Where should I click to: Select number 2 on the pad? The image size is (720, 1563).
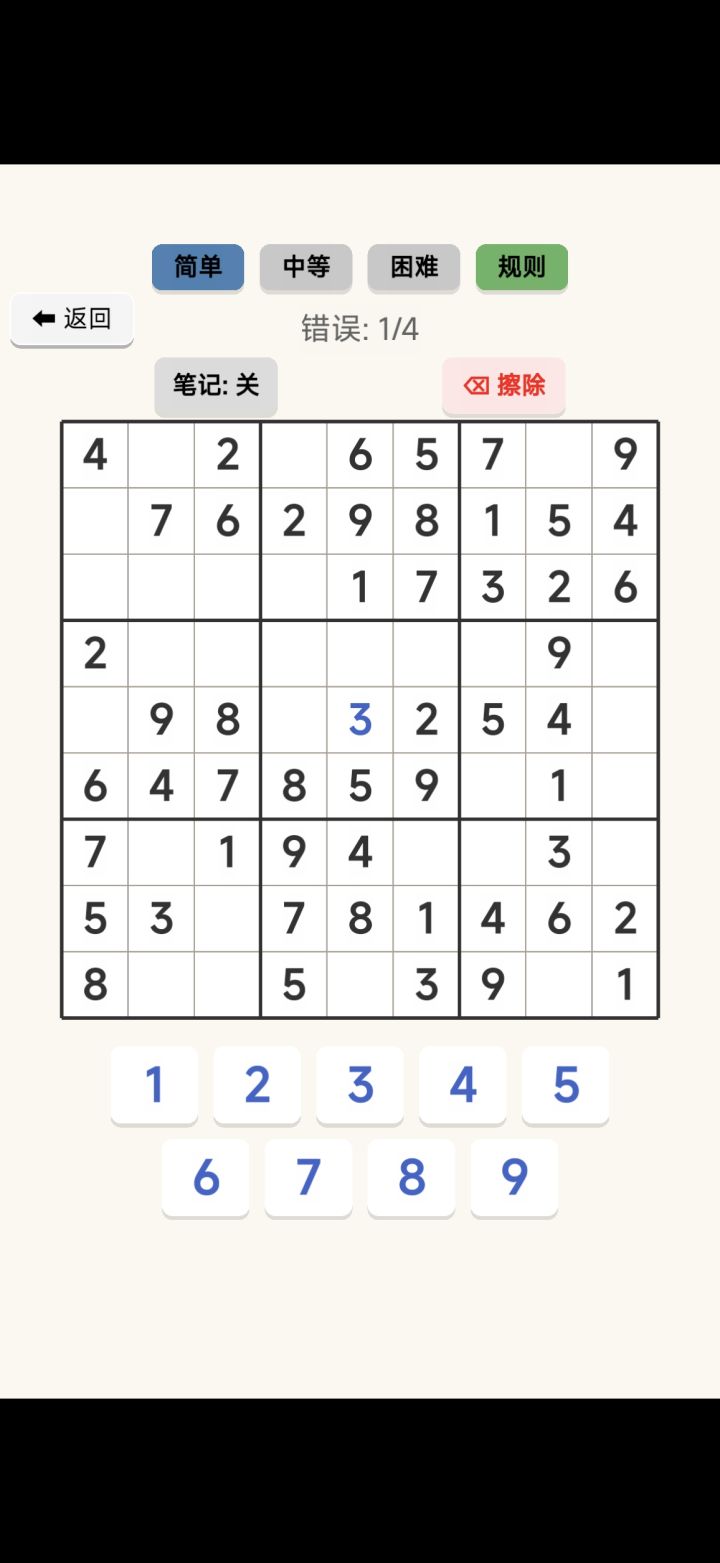coord(257,1085)
